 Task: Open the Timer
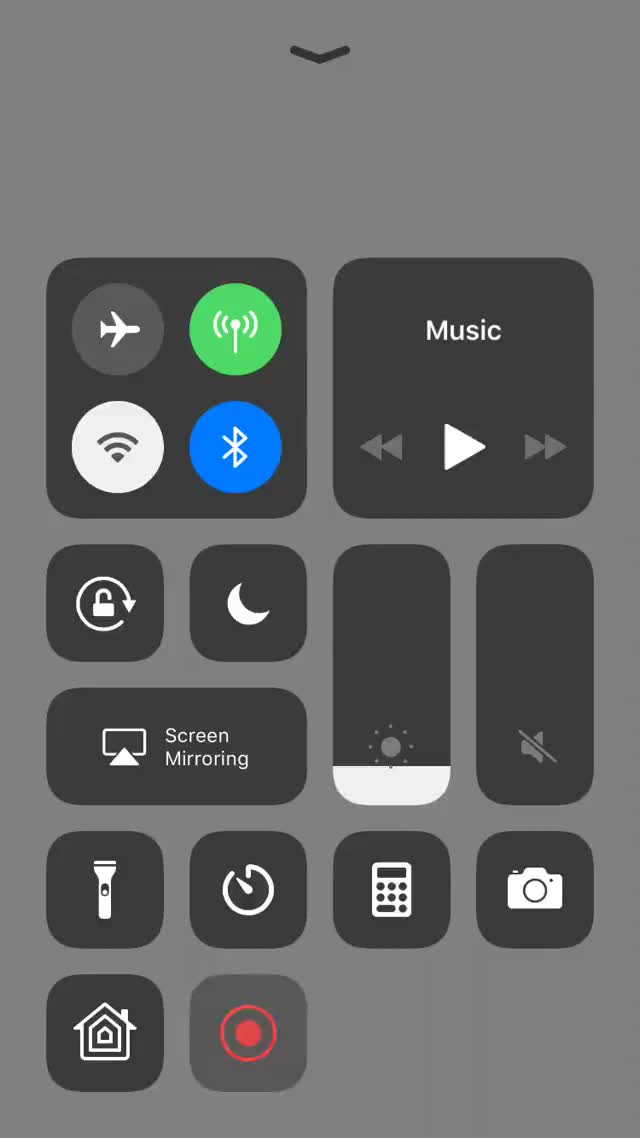[x=248, y=890]
